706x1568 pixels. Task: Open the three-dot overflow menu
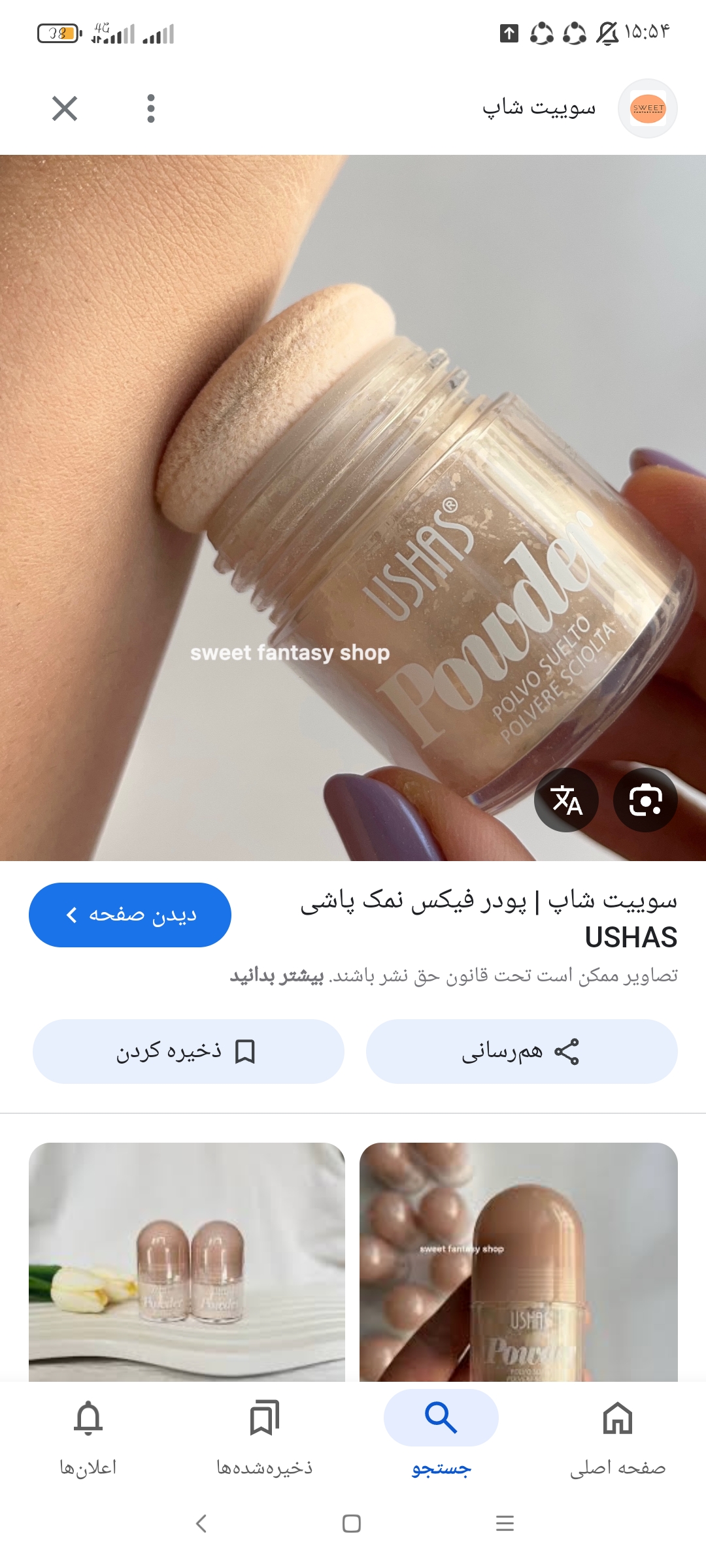point(151,108)
